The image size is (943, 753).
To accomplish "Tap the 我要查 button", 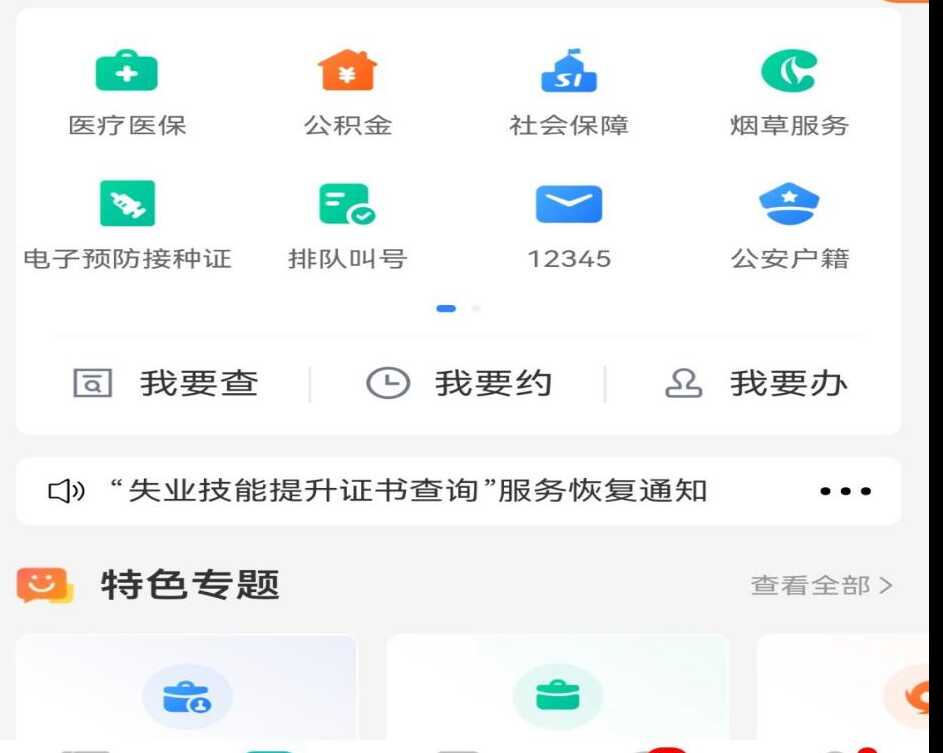I will click(x=166, y=383).
